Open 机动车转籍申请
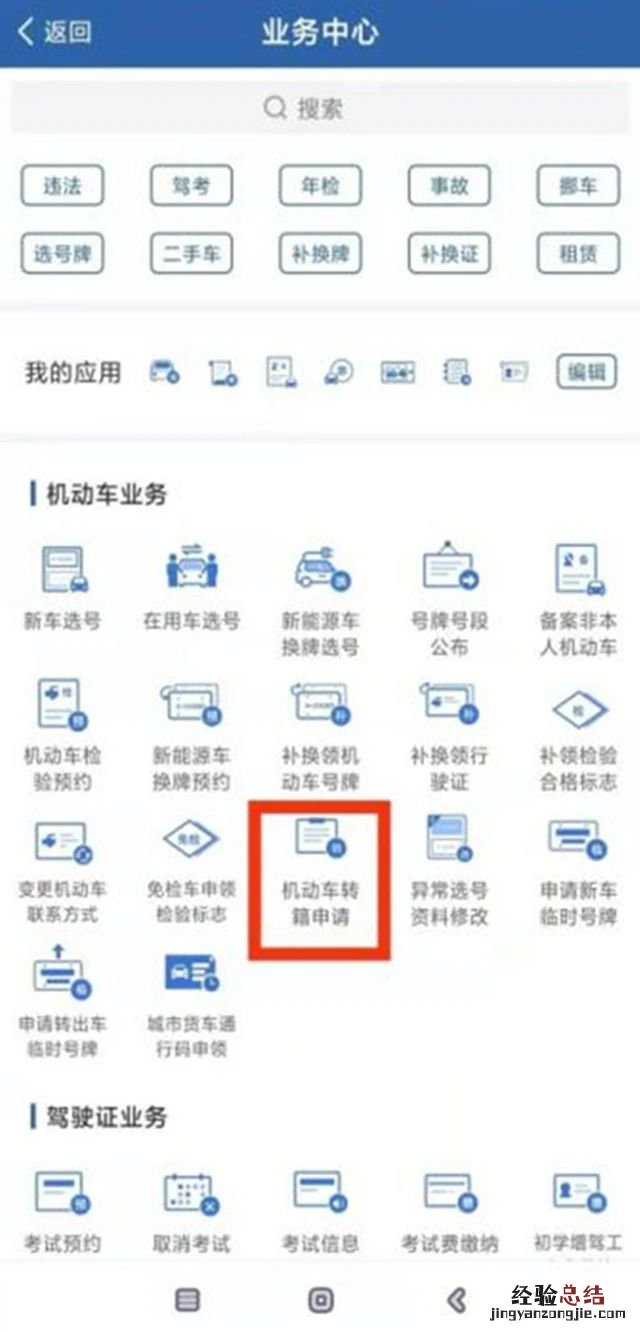 (x=320, y=868)
